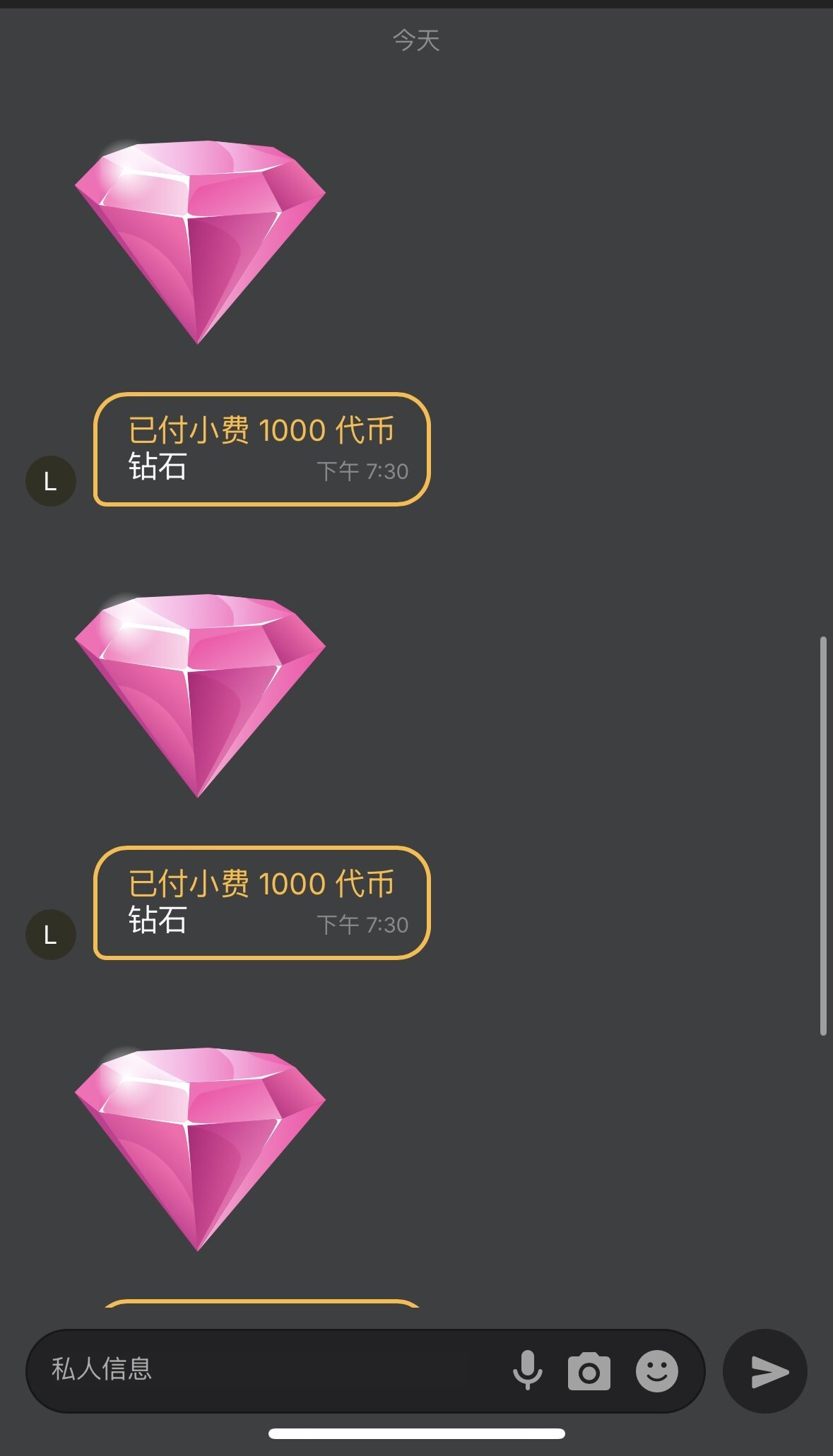Record a voice message with microphone
833x1456 pixels.
pos(527,1371)
